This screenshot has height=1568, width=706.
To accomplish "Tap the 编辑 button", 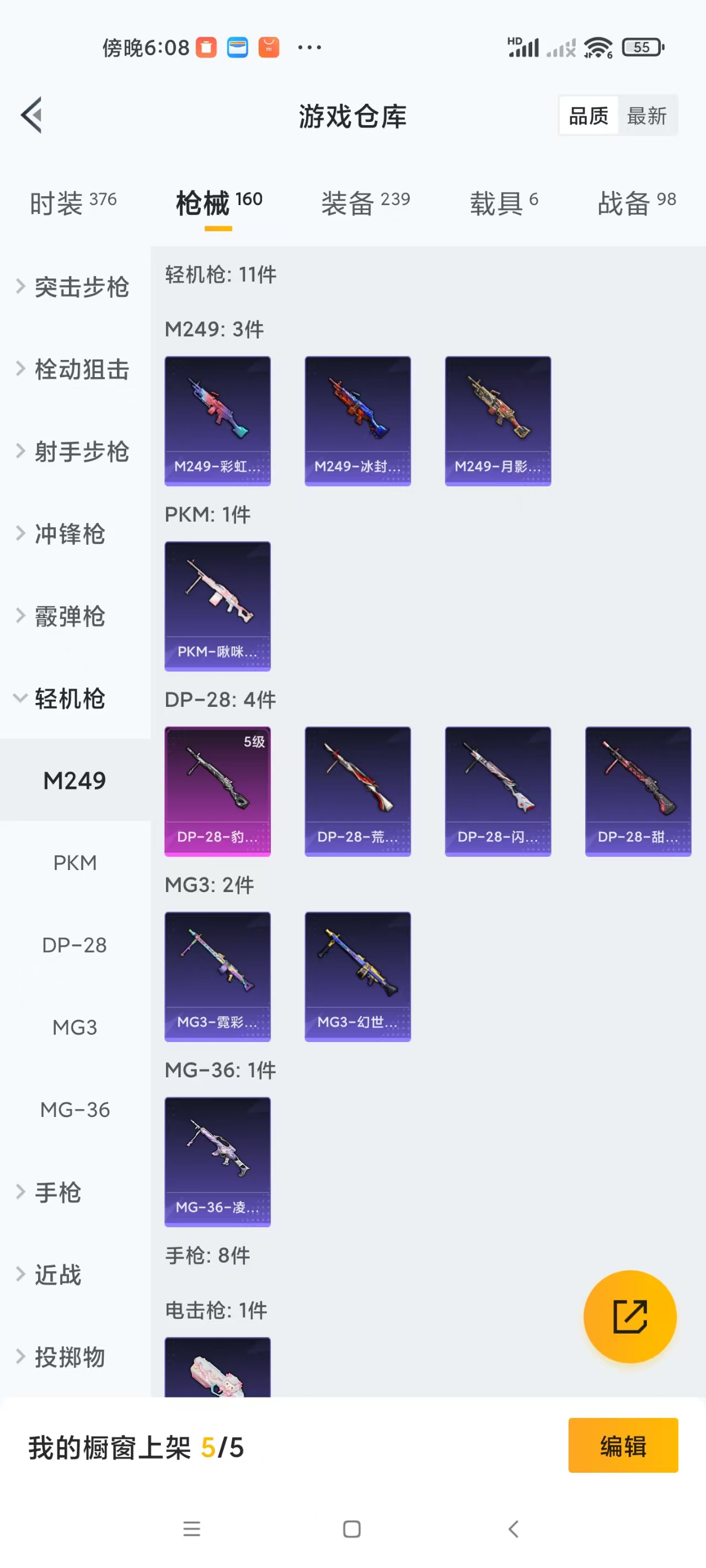I will coord(623,1446).
